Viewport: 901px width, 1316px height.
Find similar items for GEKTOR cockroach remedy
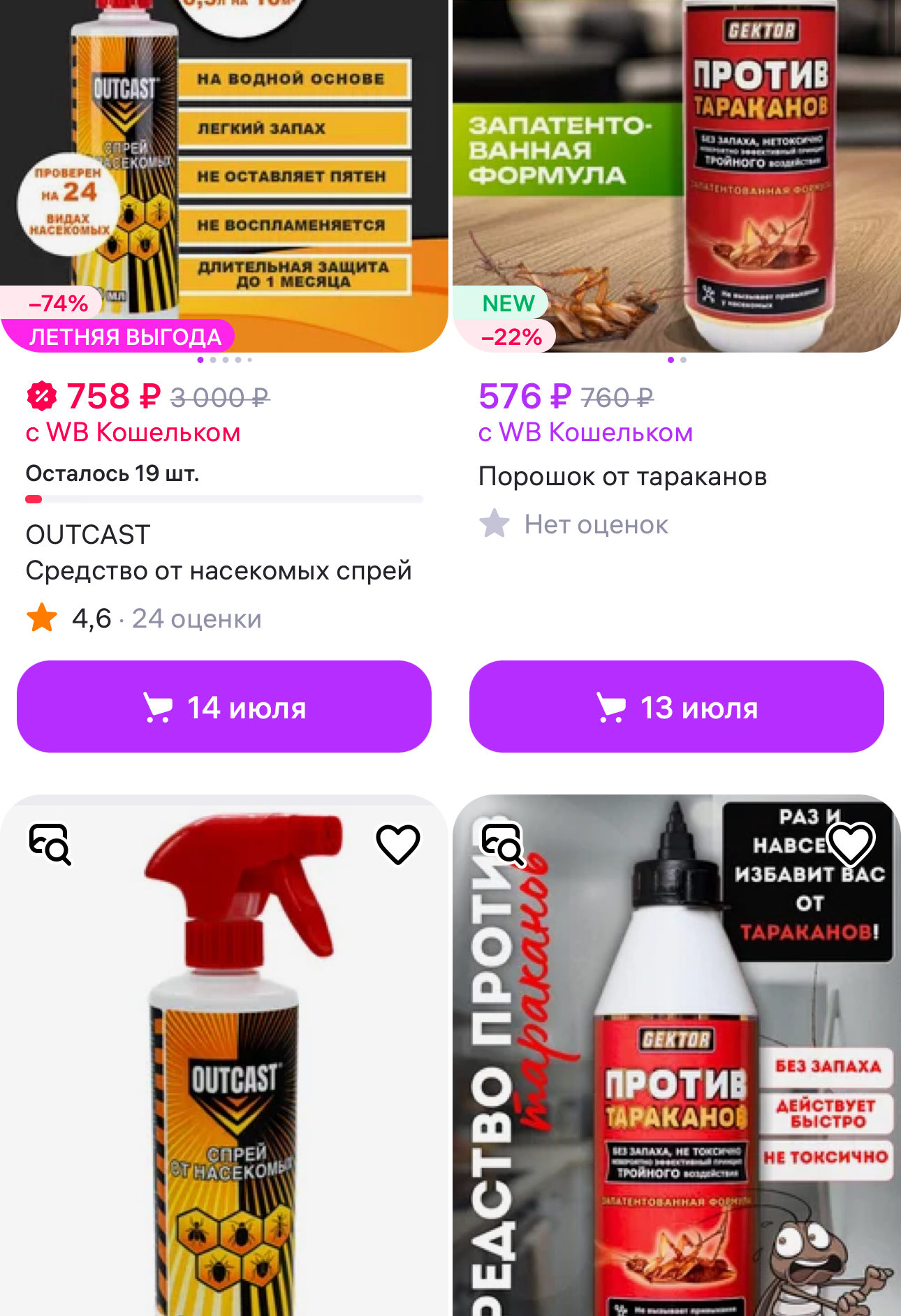click(502, 843)
